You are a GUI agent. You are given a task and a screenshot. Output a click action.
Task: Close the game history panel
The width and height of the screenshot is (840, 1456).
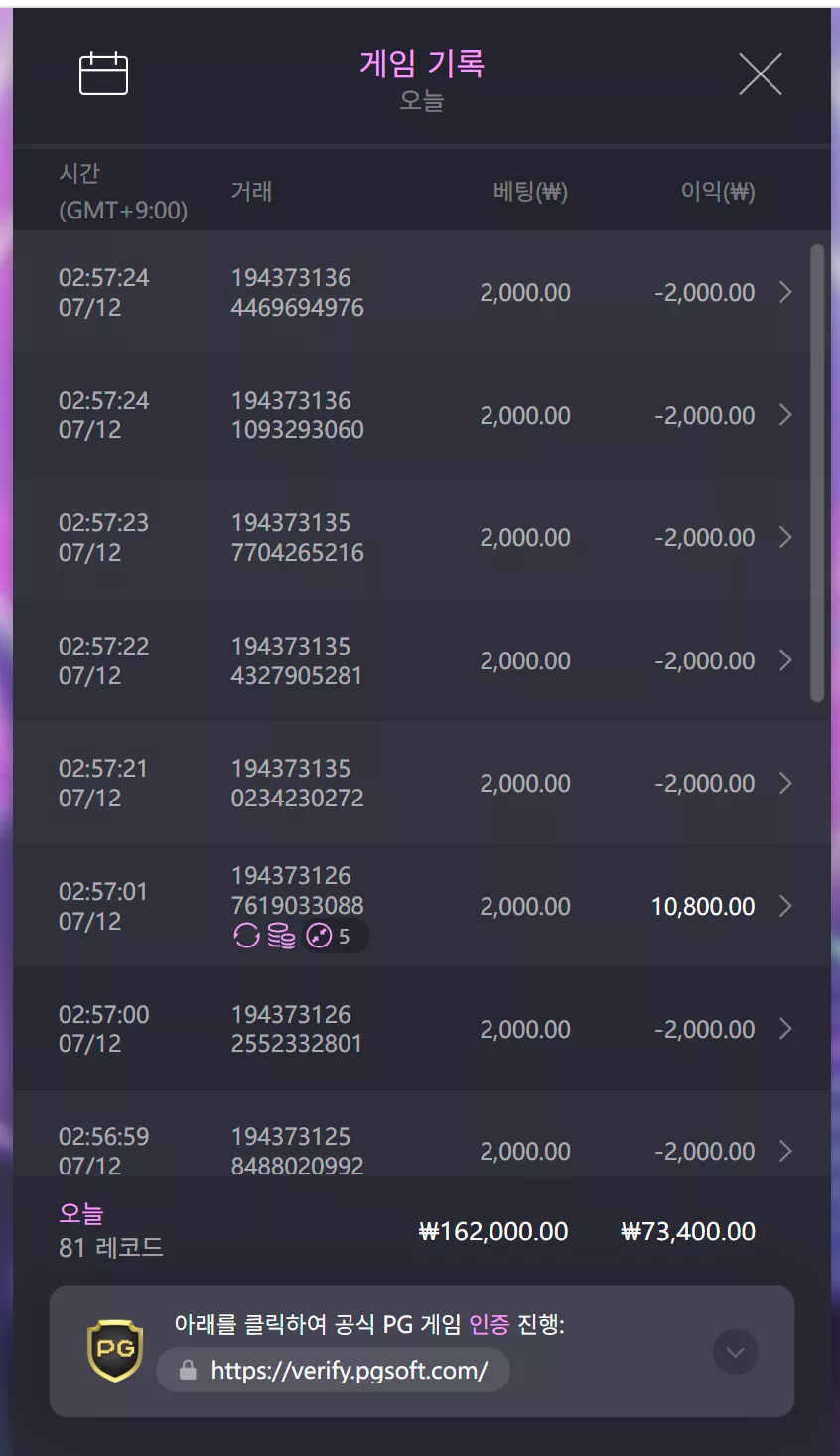pos(761,73)
